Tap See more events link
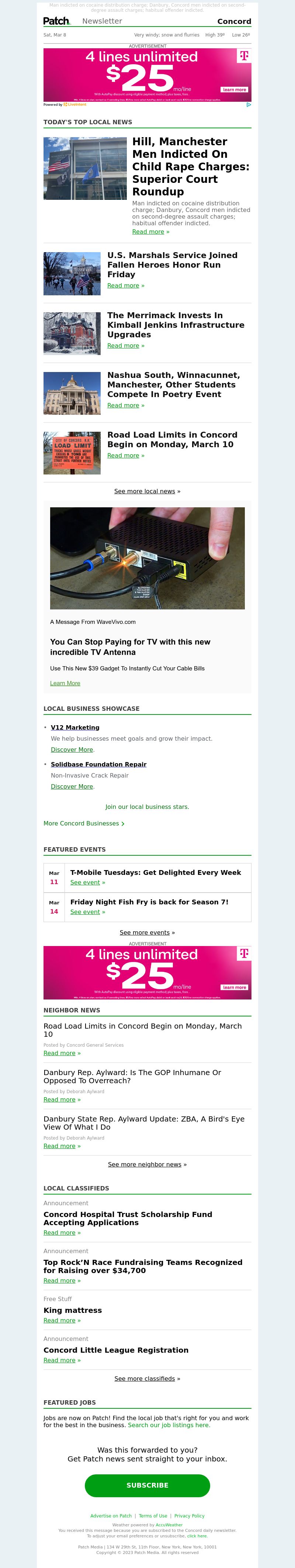Viewport: 295px width, 1568px height. 145,932
